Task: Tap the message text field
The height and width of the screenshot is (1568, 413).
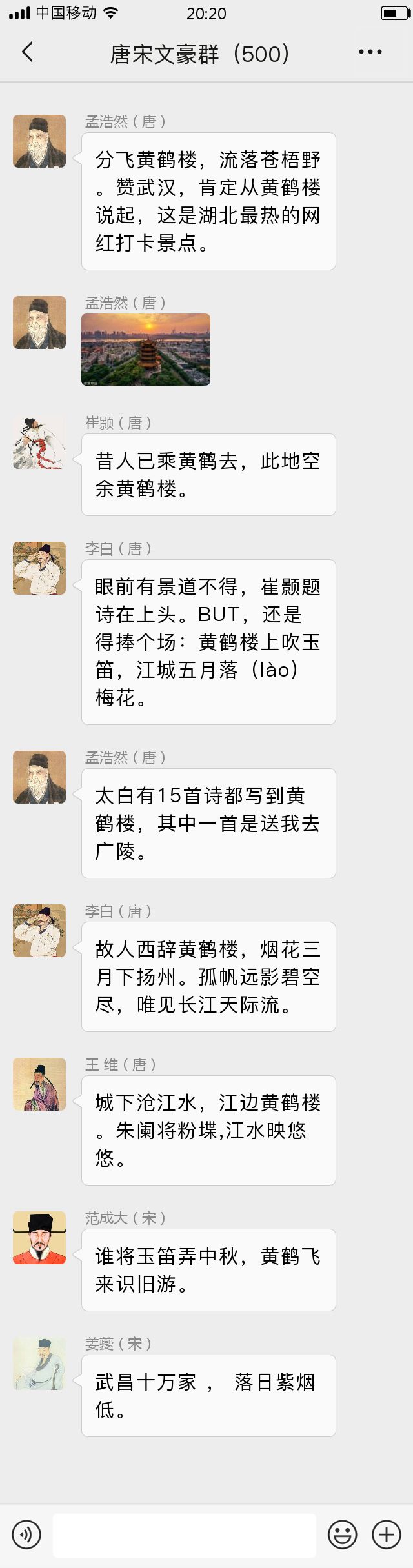Action: pos(185,1535)
